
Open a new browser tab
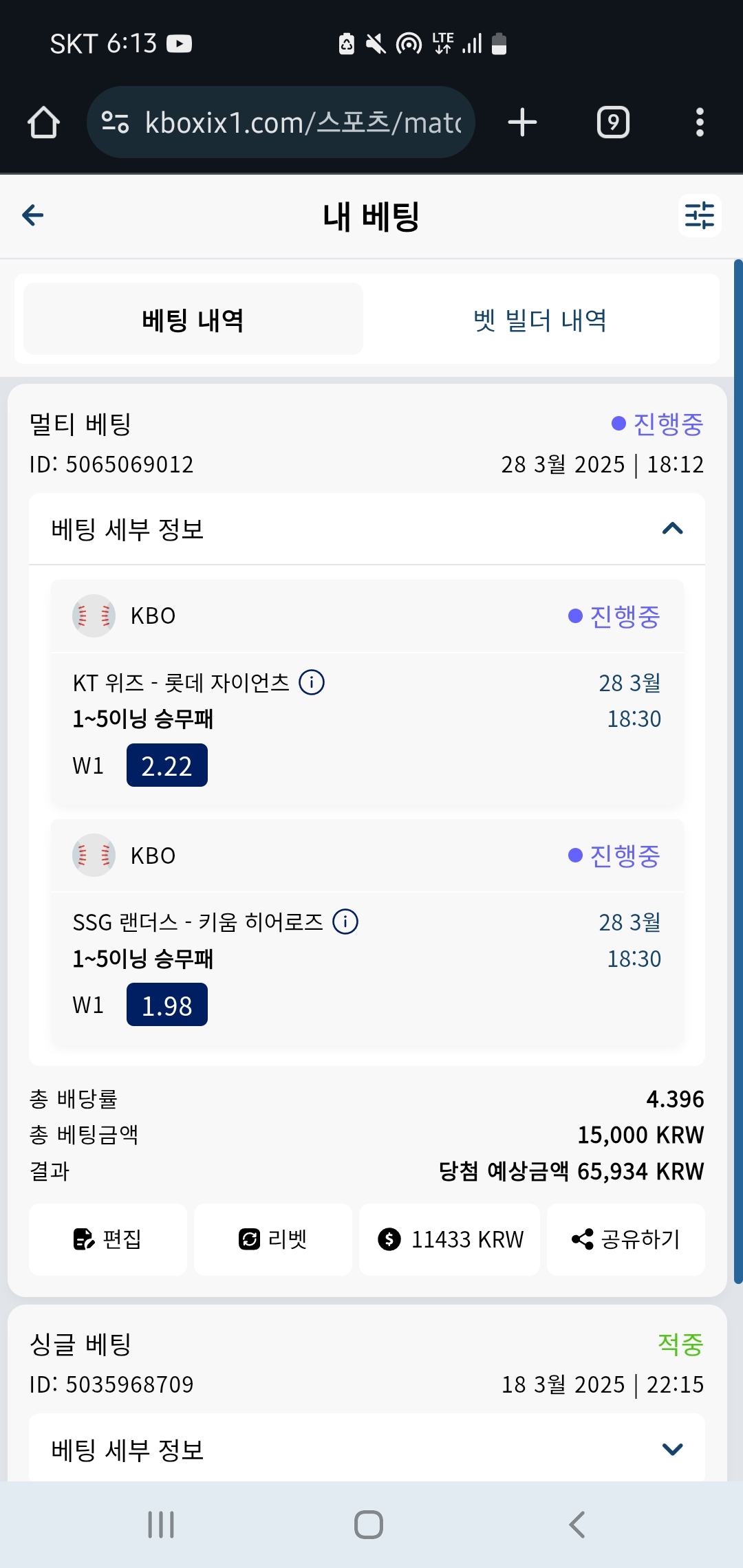pyautogui.click(x=522, y=122)
